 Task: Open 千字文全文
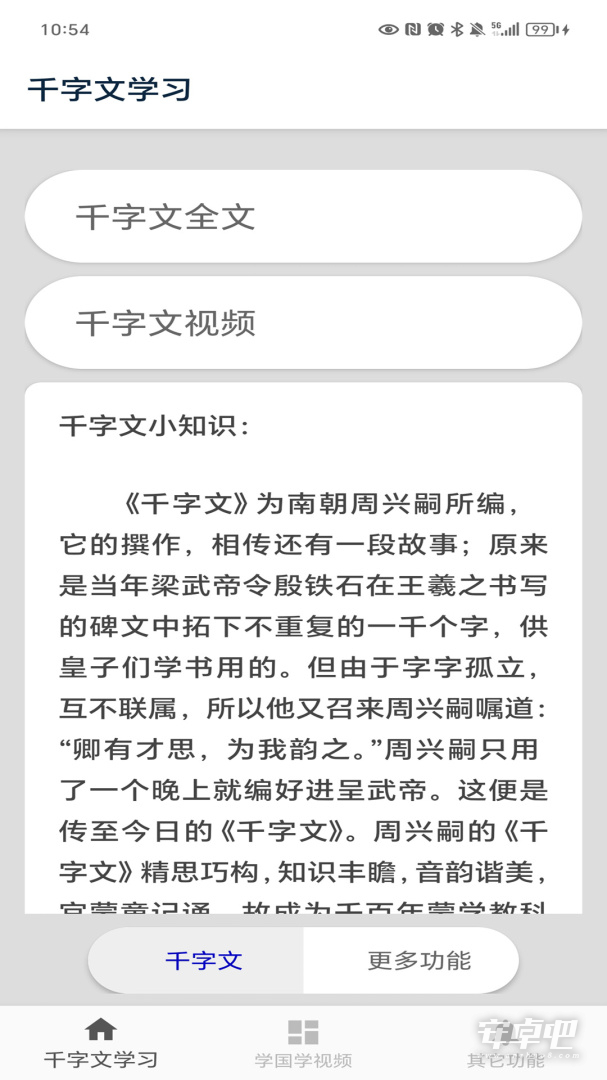(303, 216)
